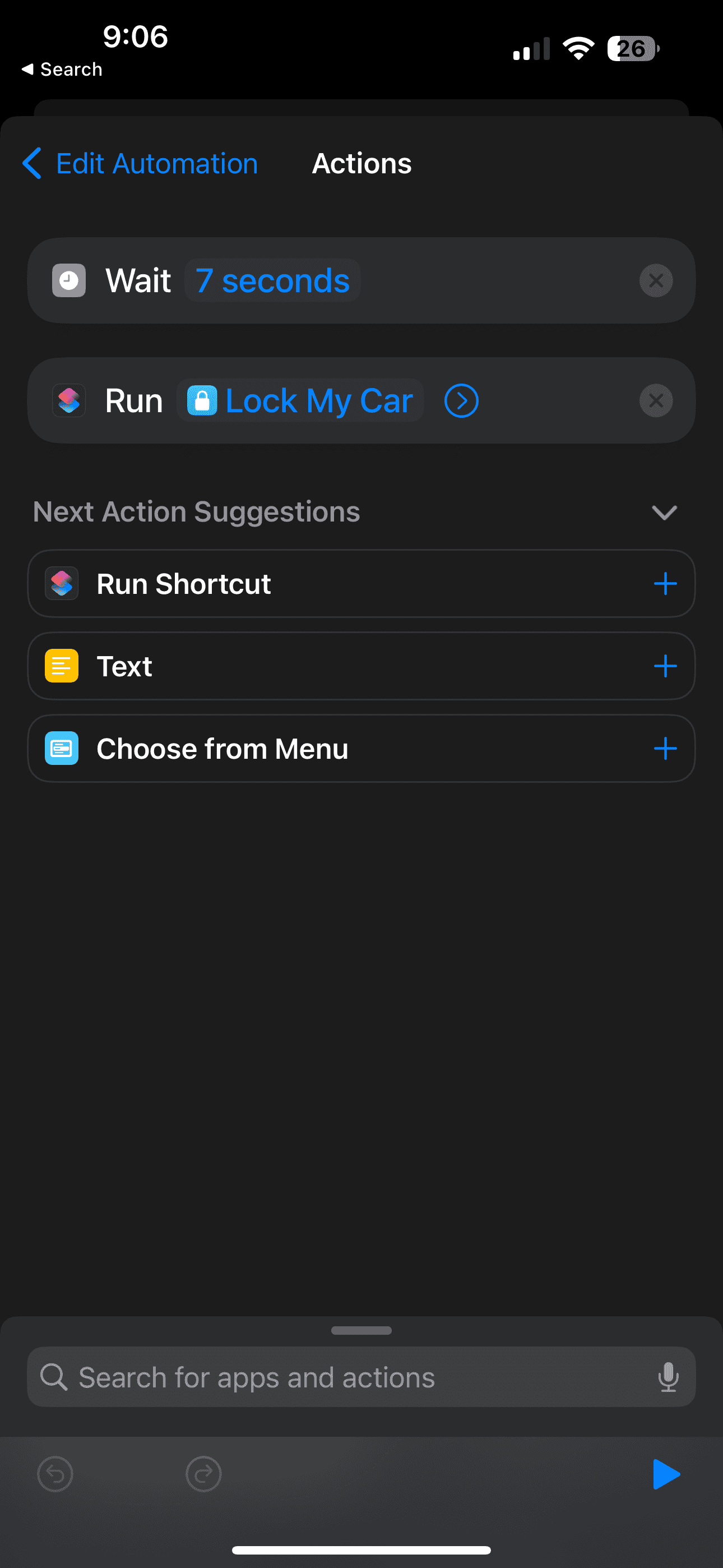Collapse Next Action Suggestions
This screenshot has height=1568, width=723.
(664, 512)
